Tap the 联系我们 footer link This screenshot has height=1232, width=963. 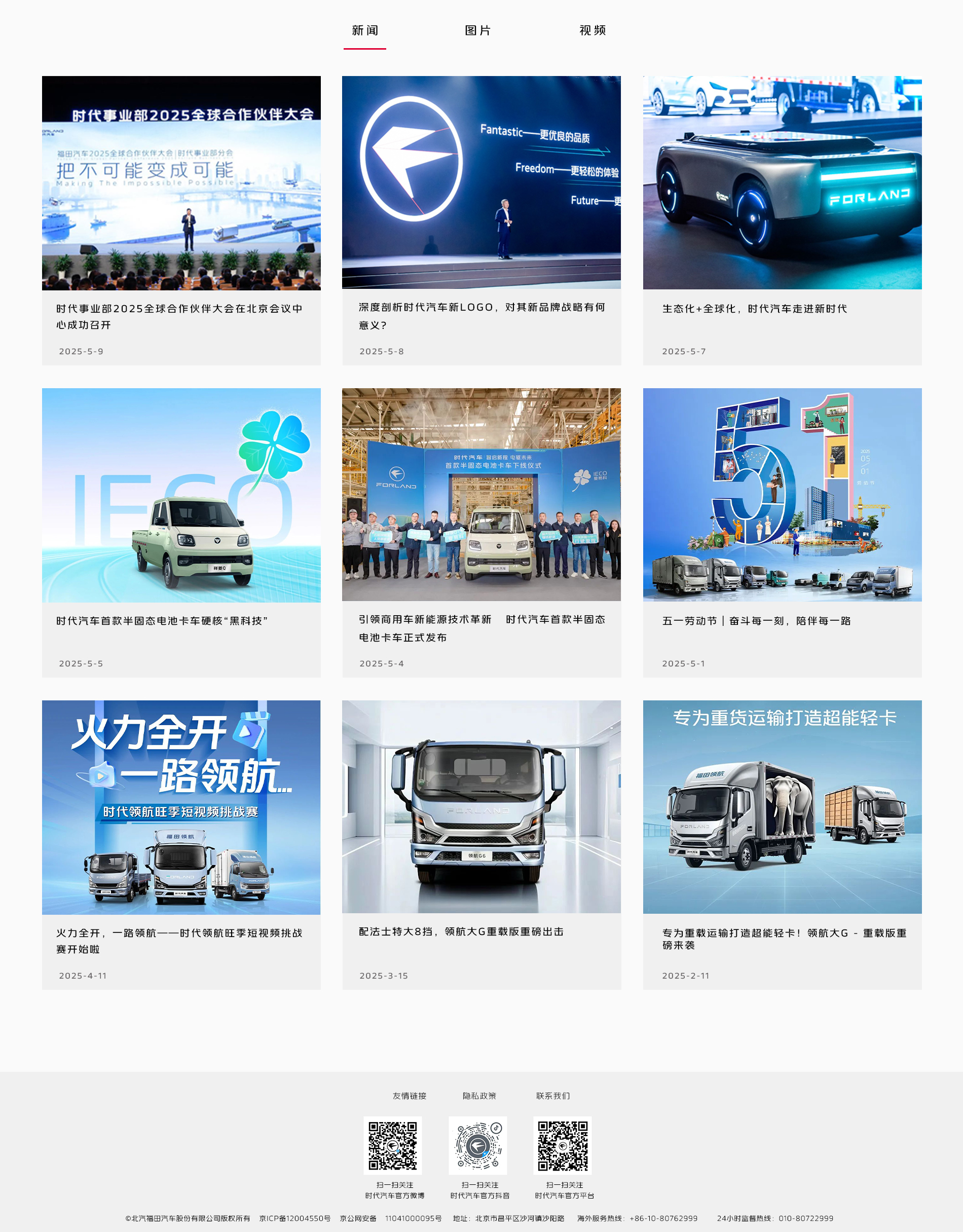click(552, 1096)
